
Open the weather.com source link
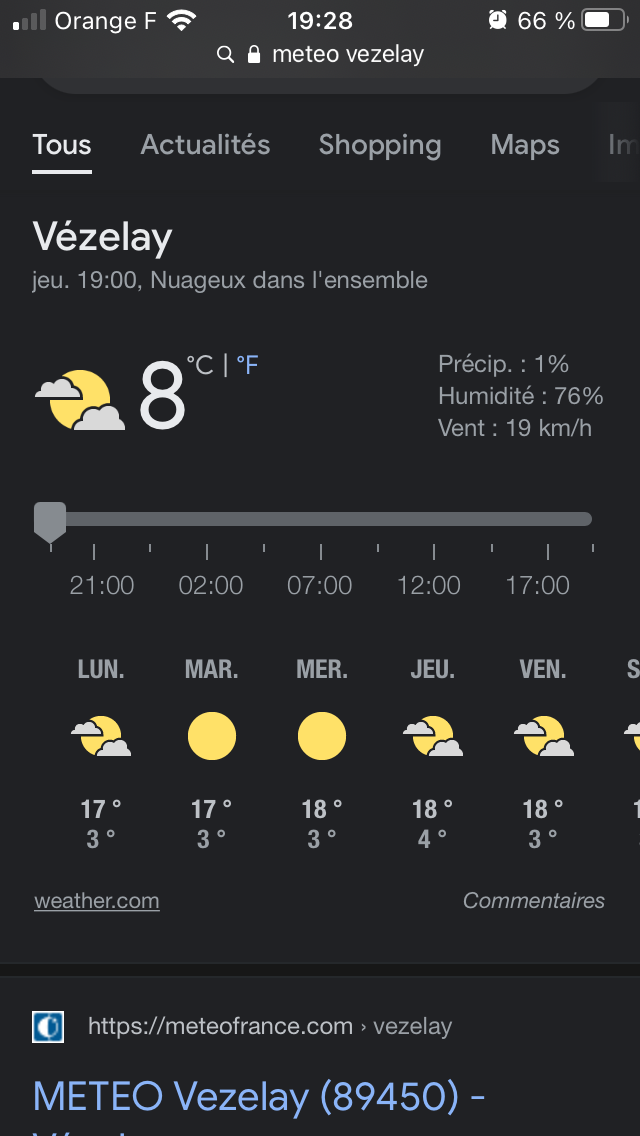97,901
